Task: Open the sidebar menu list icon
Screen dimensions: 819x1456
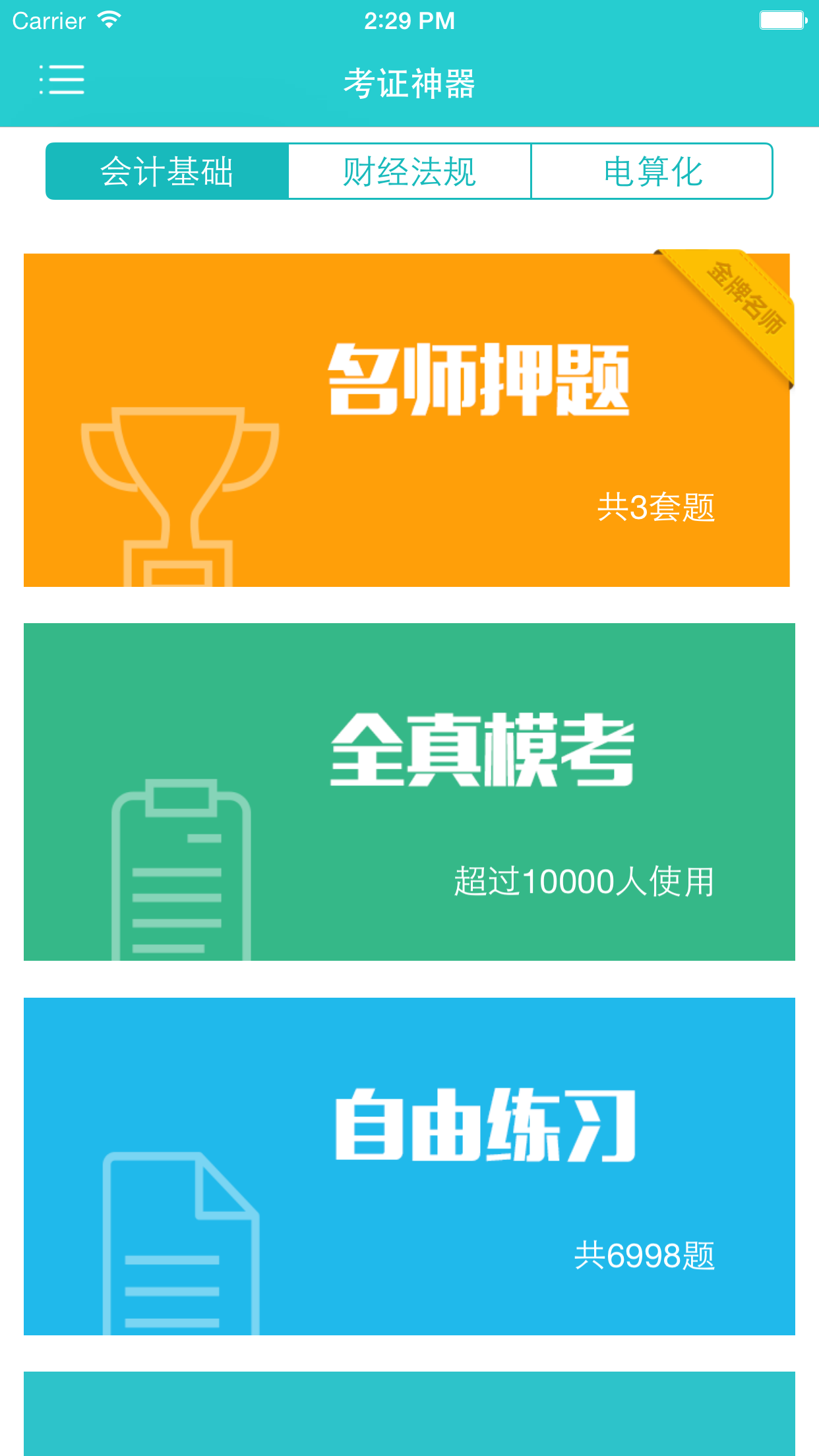Action: (63, 79)
